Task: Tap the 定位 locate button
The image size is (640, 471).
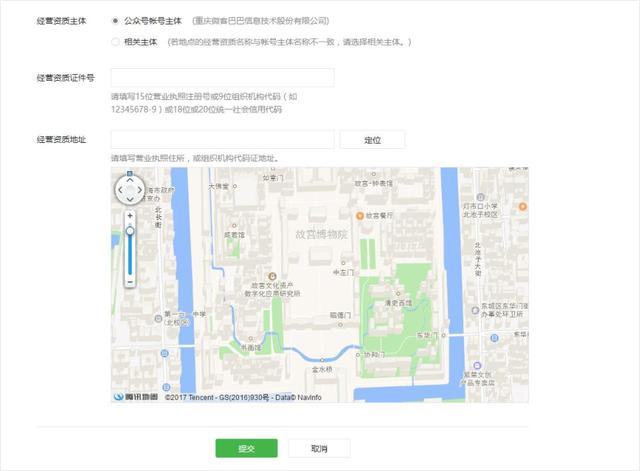Action: pyautogui.click(x=372, y=140)
